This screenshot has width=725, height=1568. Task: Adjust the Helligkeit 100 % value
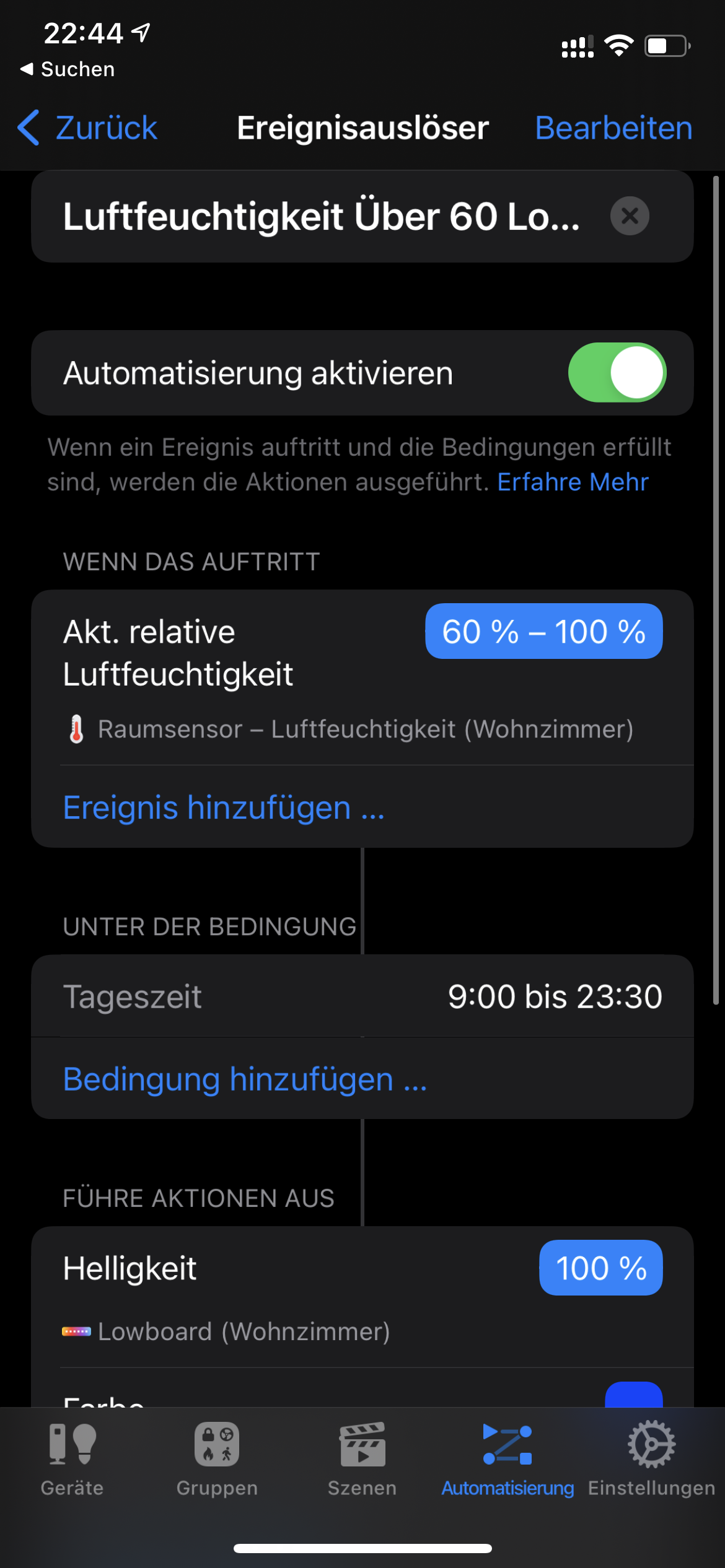click(600, 1268)
